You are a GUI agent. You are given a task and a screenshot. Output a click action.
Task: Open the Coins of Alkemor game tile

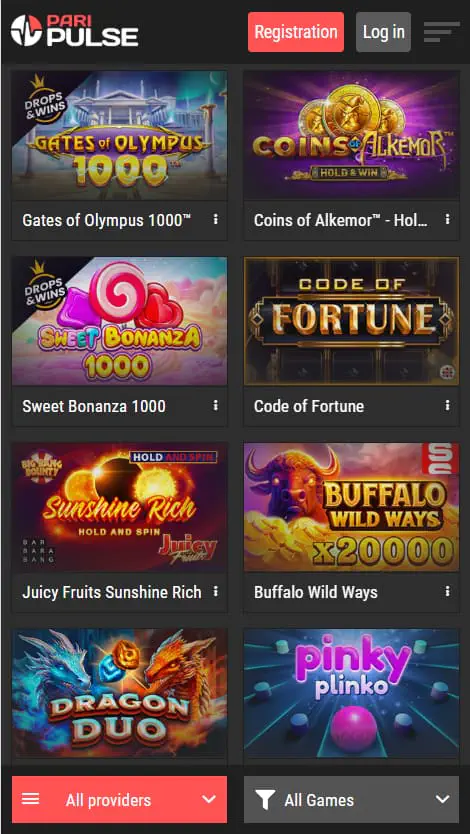(351, 135)
